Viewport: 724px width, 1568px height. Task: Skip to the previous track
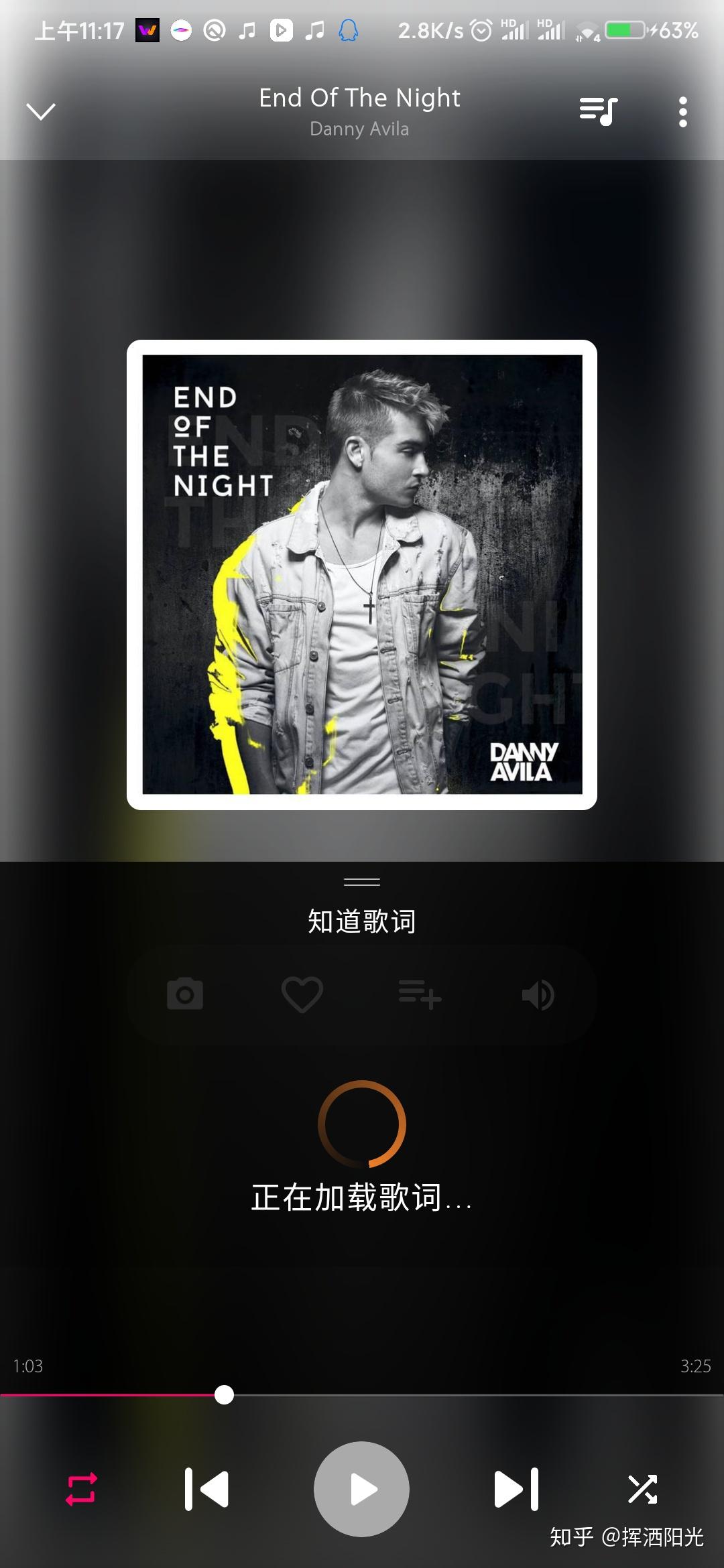tap(206, 1489)
